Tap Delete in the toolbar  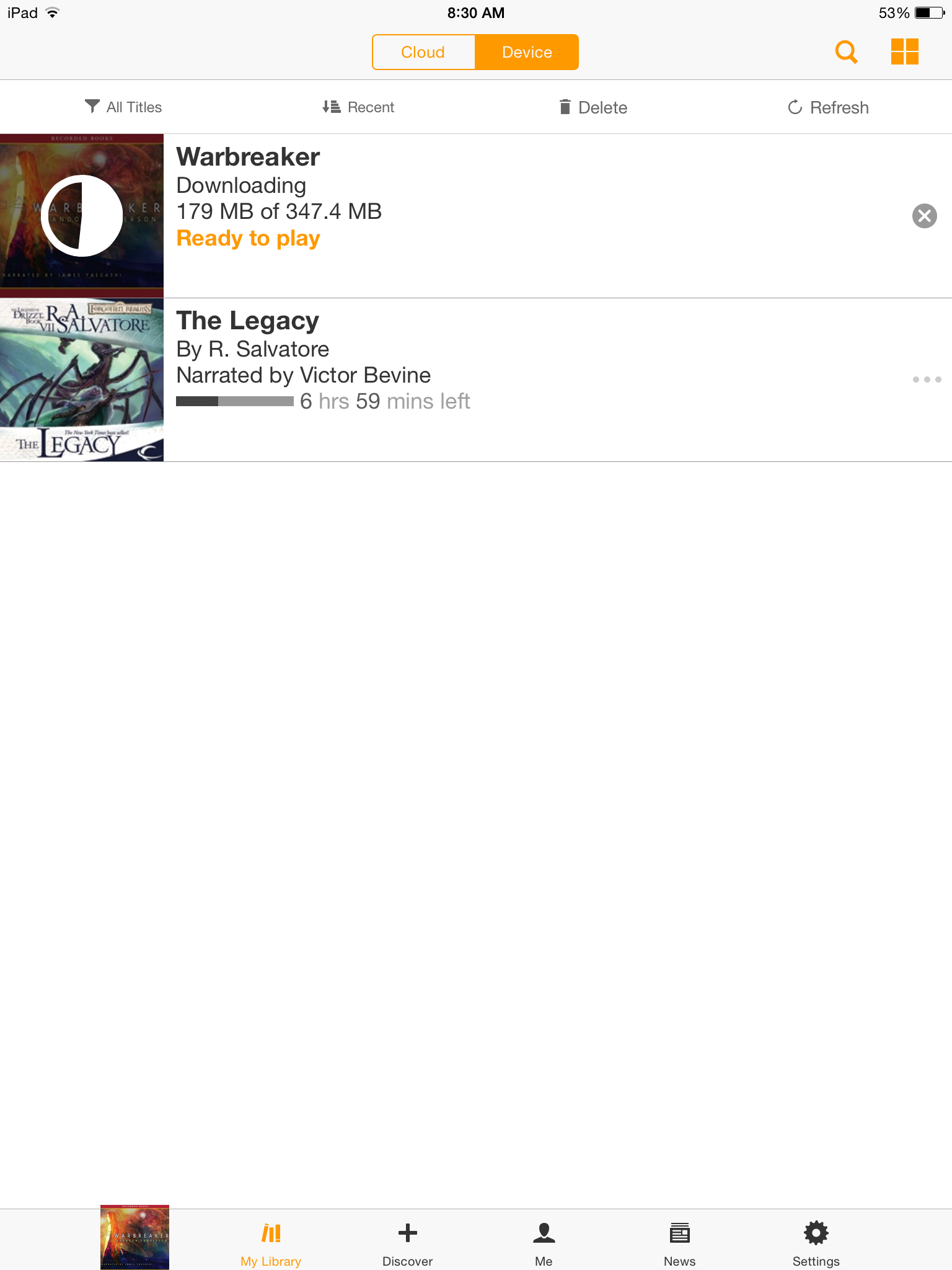(593, 107)
